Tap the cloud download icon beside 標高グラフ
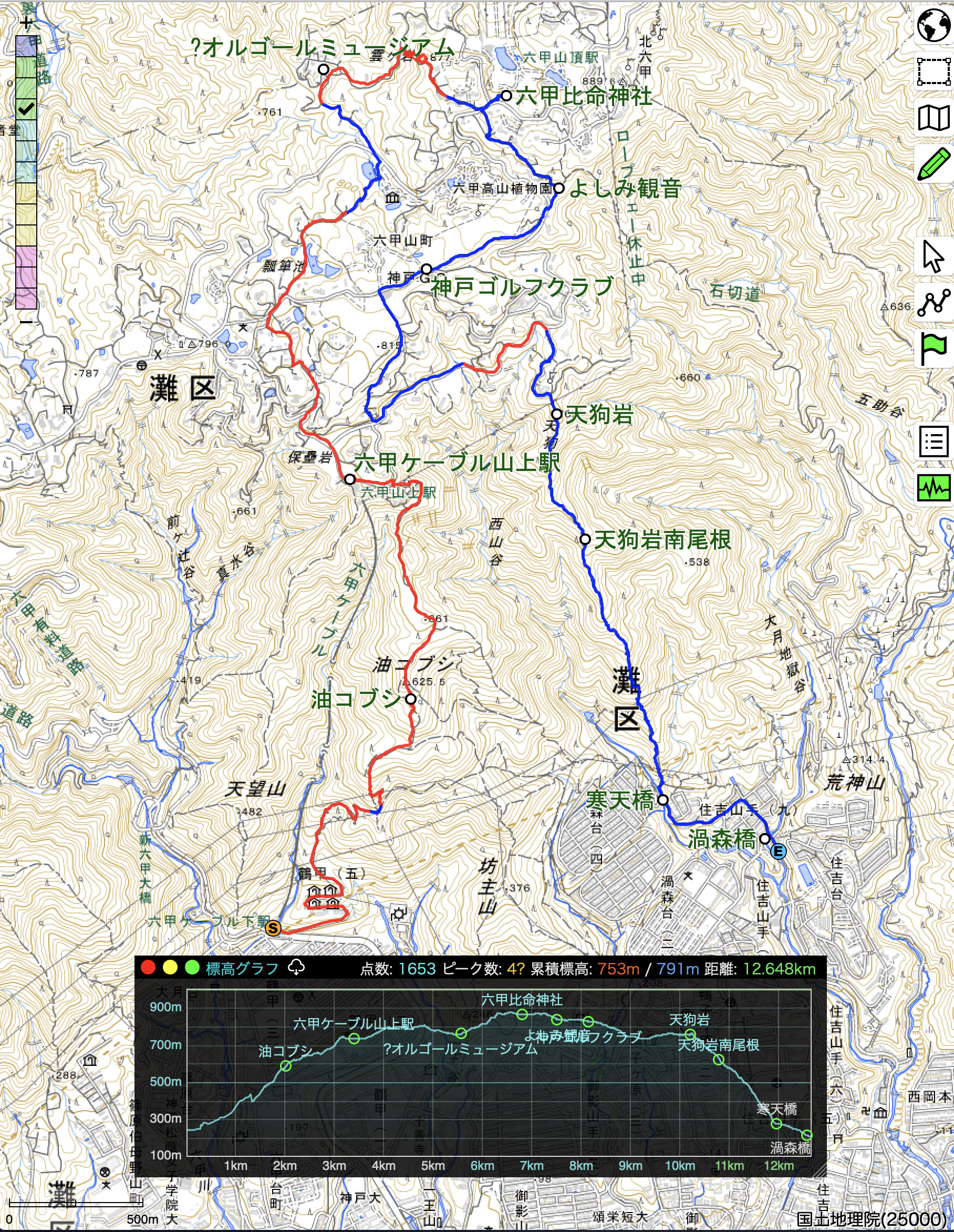Image resolution: width=954 pixels, height=1232 pixels. pyautogui.click(x=297, y=968)
